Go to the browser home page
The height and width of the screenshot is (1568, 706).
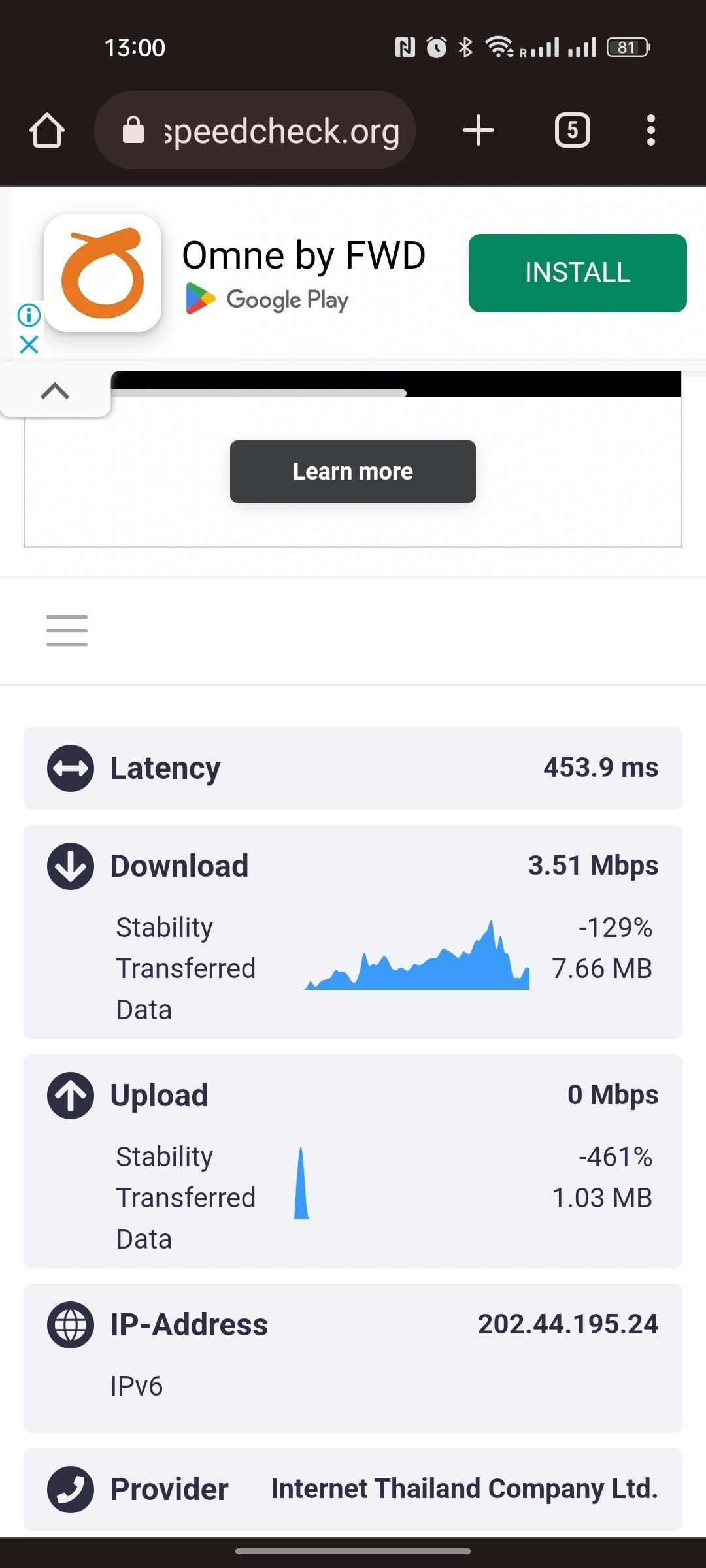pyautogui.click(x=47, y=130)
